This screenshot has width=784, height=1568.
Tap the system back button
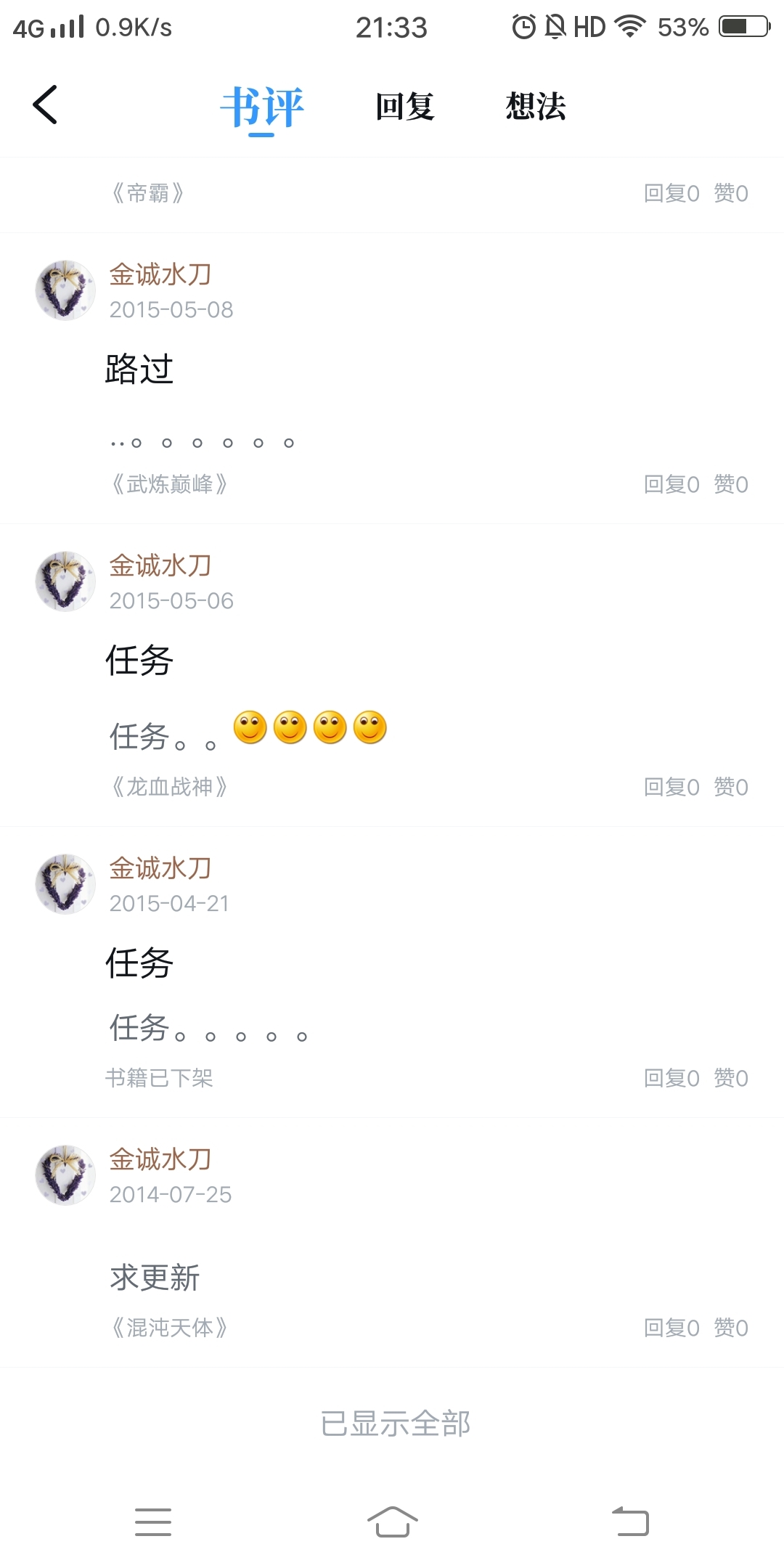[x=630, y=1522]
